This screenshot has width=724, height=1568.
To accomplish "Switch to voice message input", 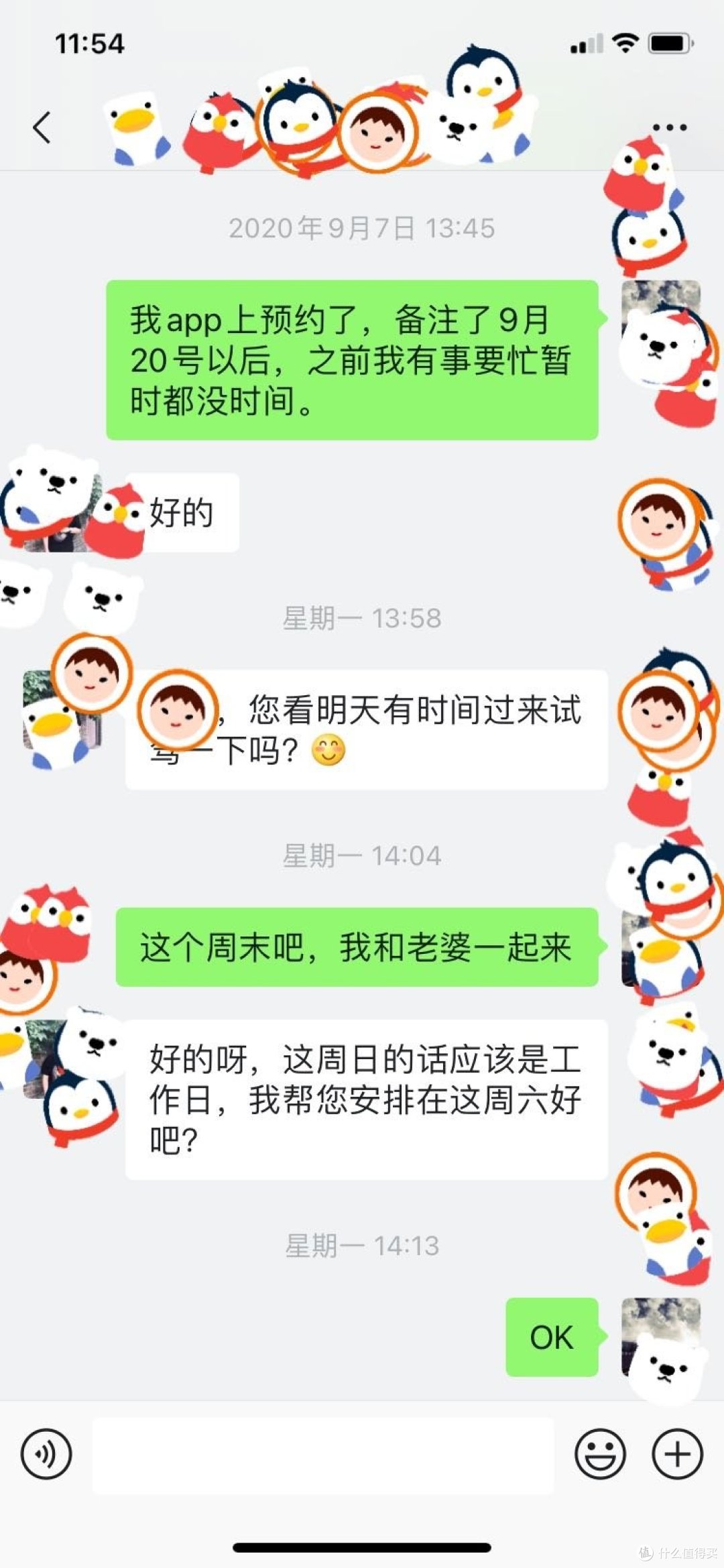I will (46, 1454).
